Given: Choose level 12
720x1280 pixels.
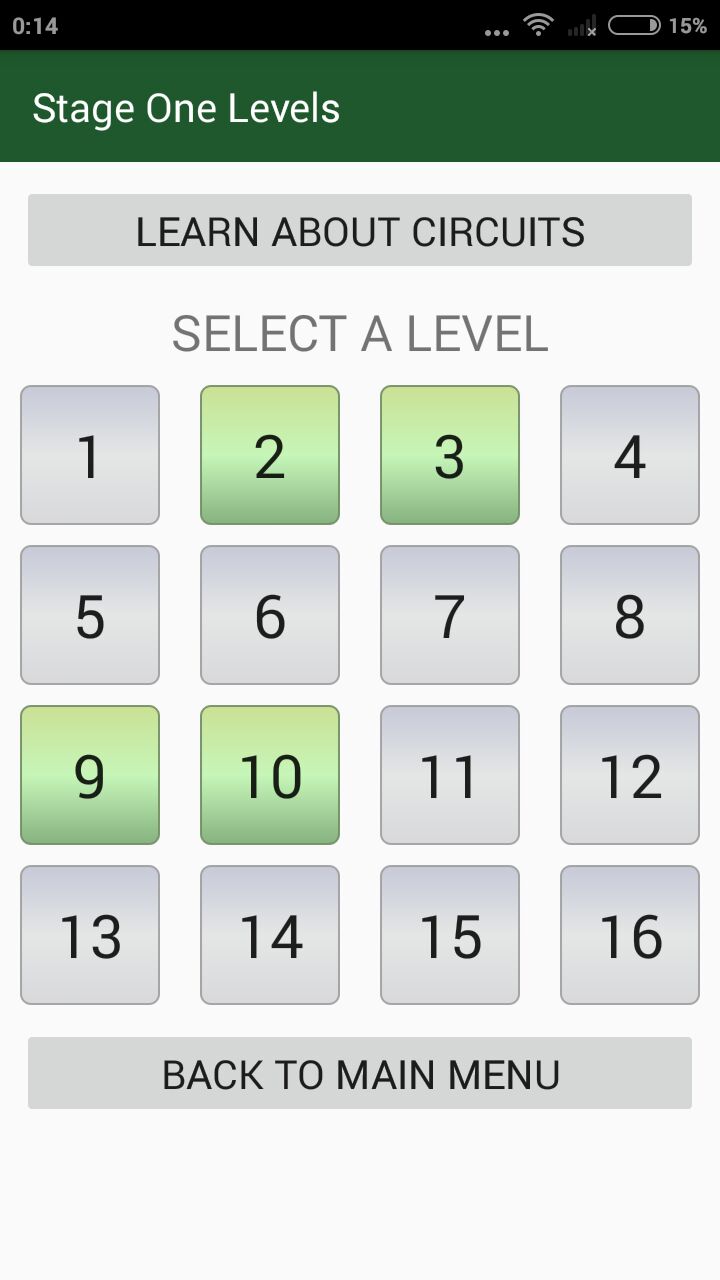Looking at the screenshot, I should [x=630, y=775].
